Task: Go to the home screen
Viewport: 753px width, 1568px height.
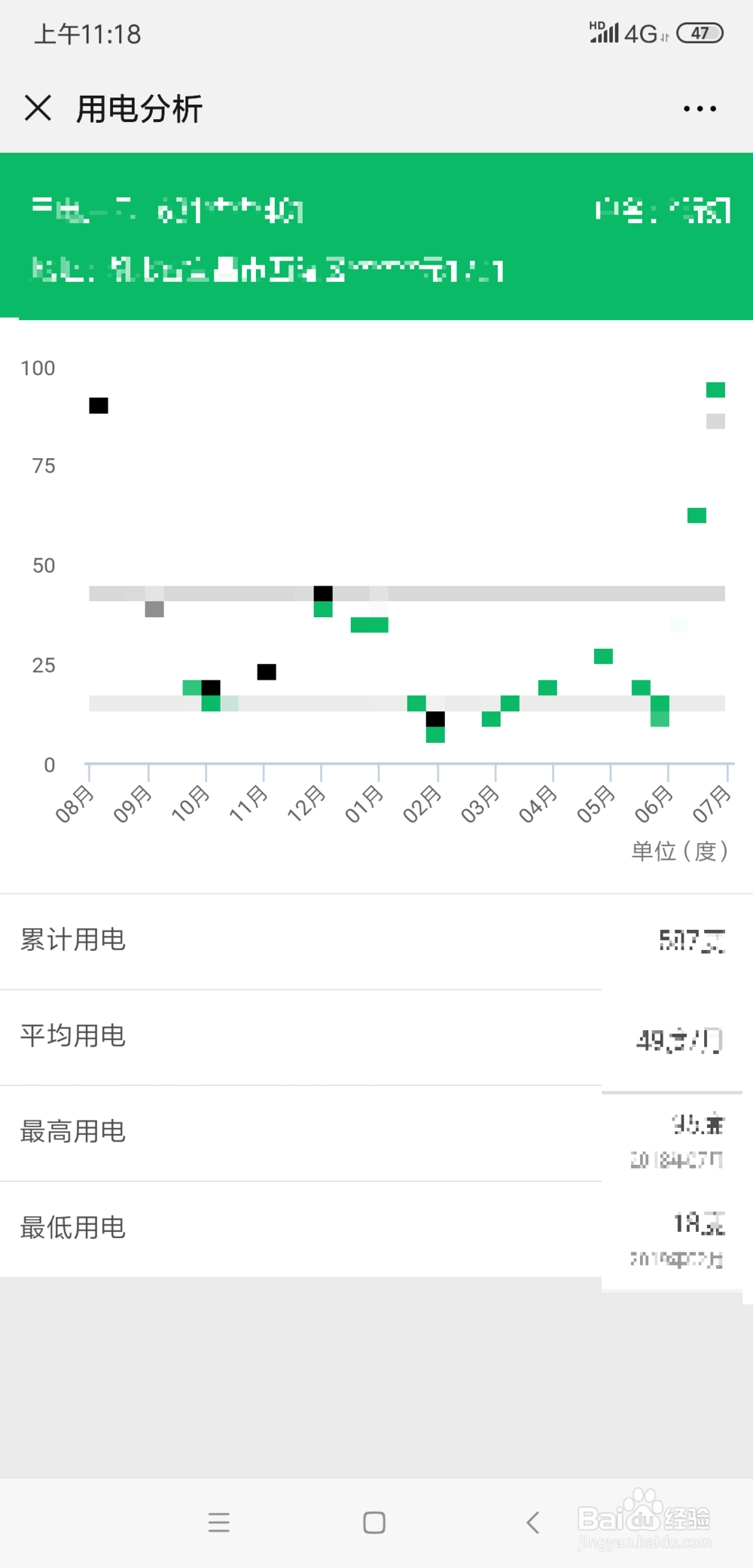Action: [374, 1522]
